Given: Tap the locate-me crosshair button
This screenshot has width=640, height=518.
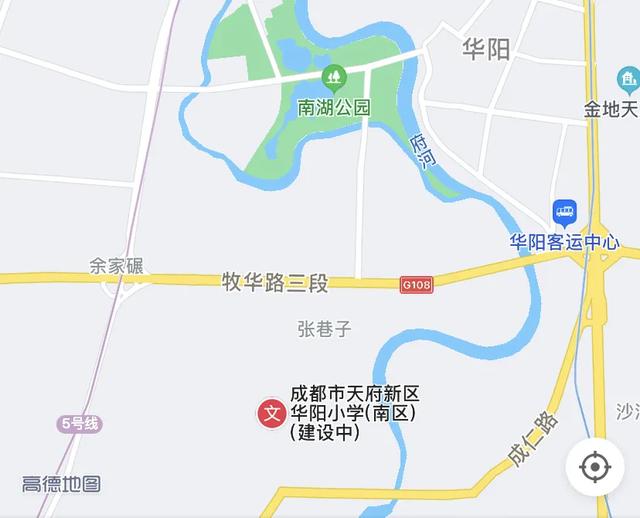Looking at the screenshot, I should click(595, 467).
